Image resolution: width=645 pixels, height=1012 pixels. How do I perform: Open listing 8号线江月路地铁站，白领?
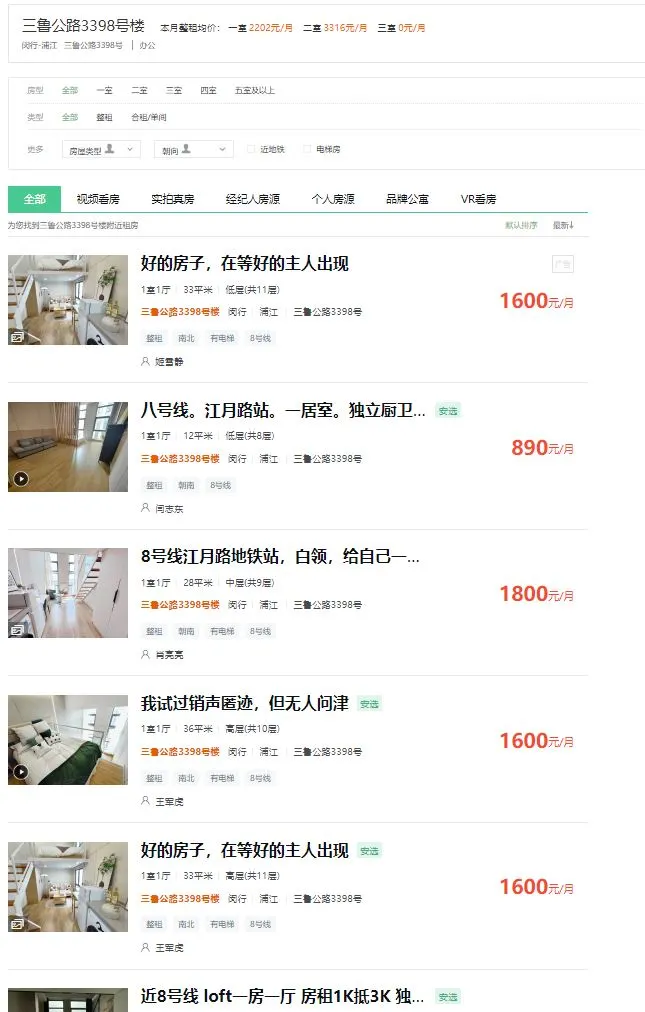pos(280,557)
